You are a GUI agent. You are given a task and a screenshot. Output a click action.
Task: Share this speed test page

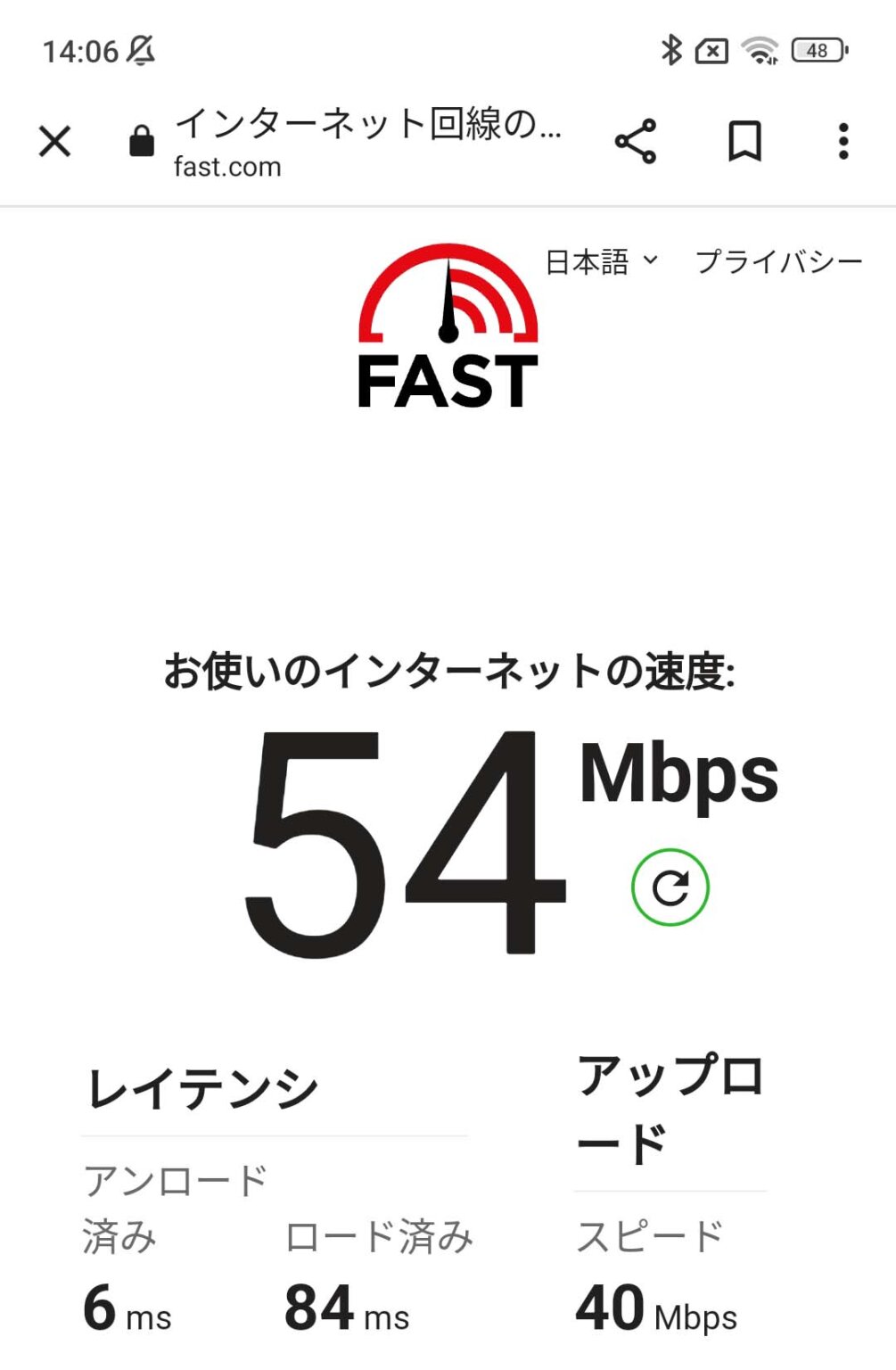click(636, 141)
